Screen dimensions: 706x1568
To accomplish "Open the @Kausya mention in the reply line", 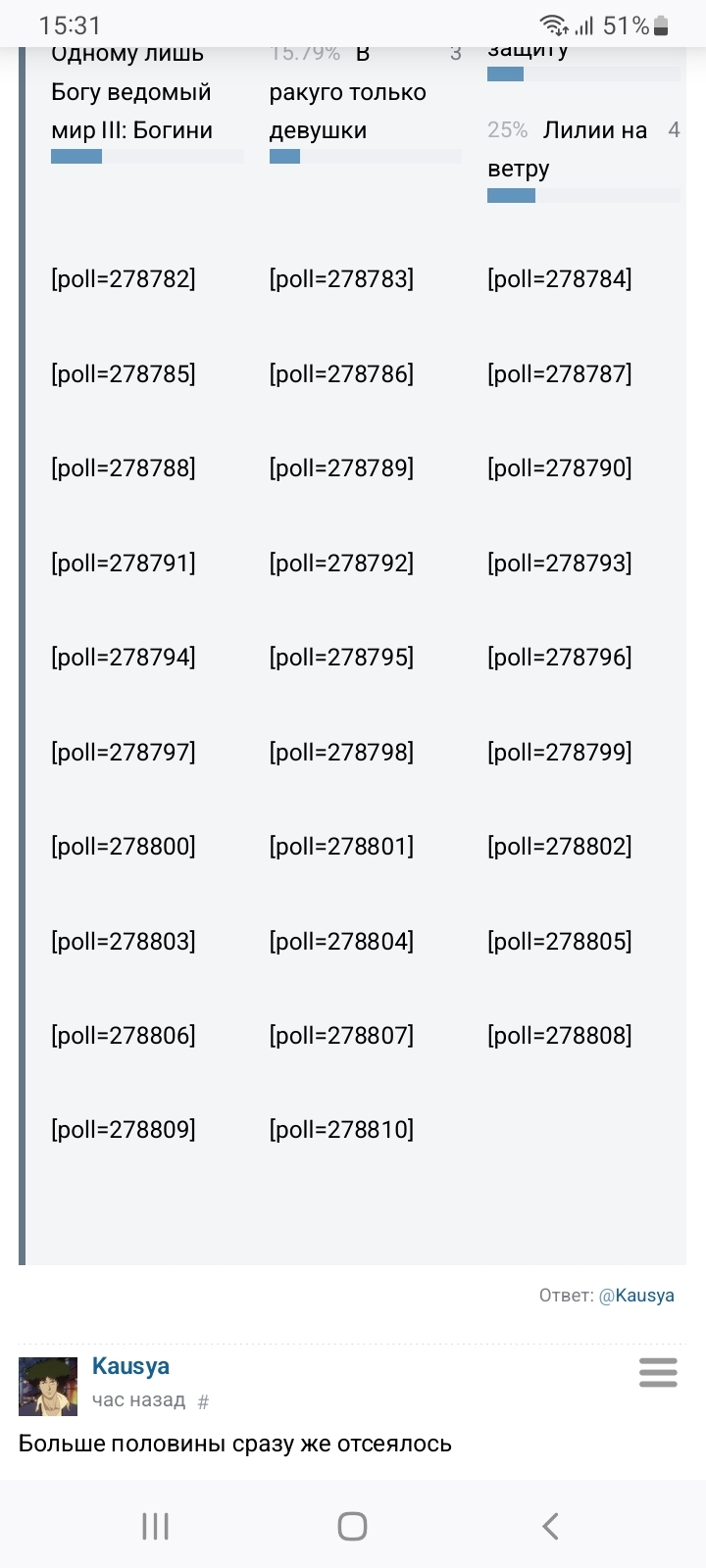I will coord(636,1296).
